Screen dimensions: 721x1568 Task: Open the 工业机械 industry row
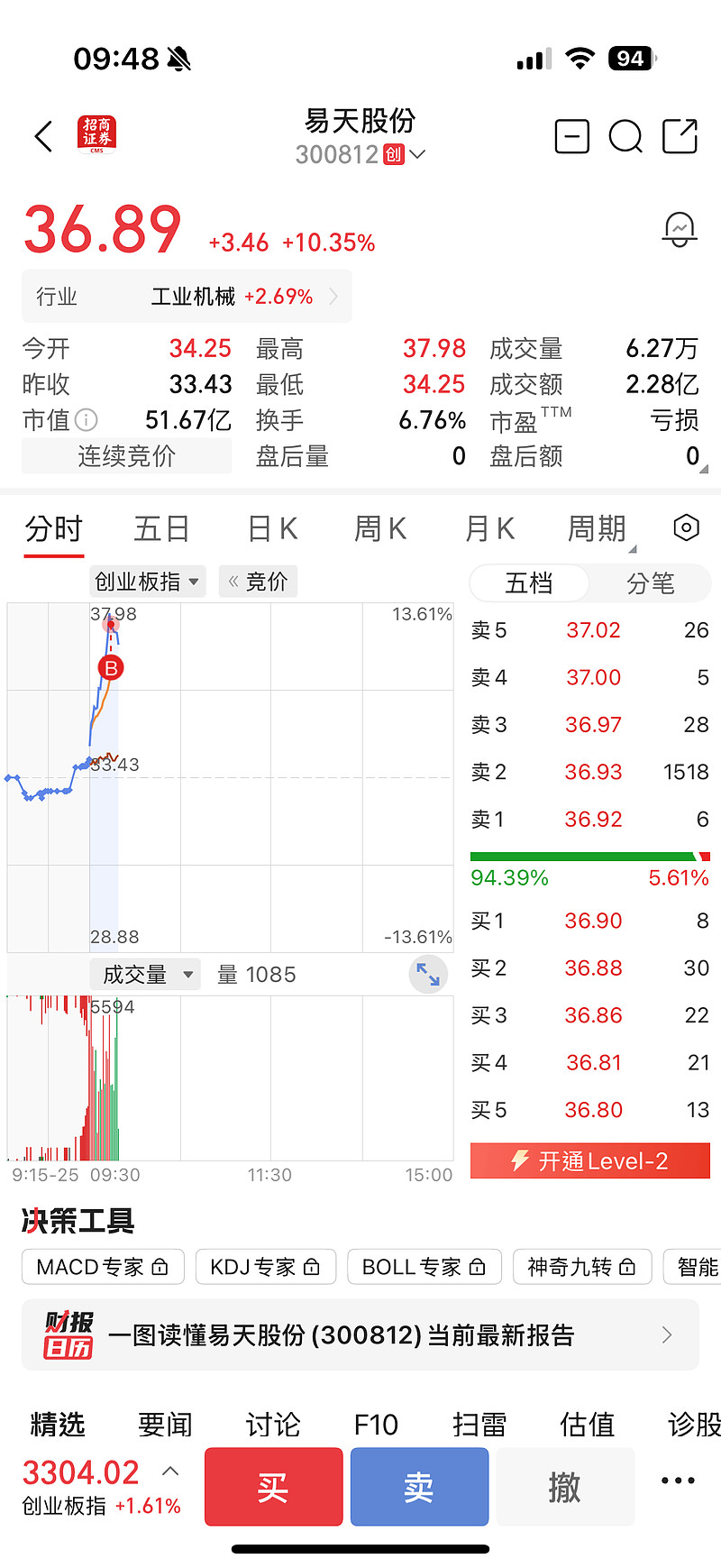click(187, 297)
